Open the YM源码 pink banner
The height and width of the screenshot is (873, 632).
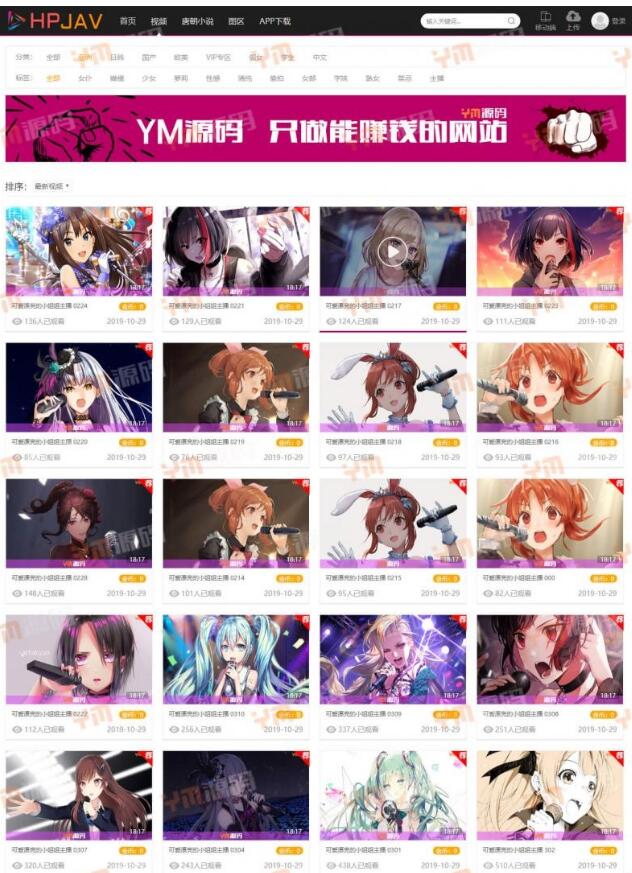(x=316, y=128)
